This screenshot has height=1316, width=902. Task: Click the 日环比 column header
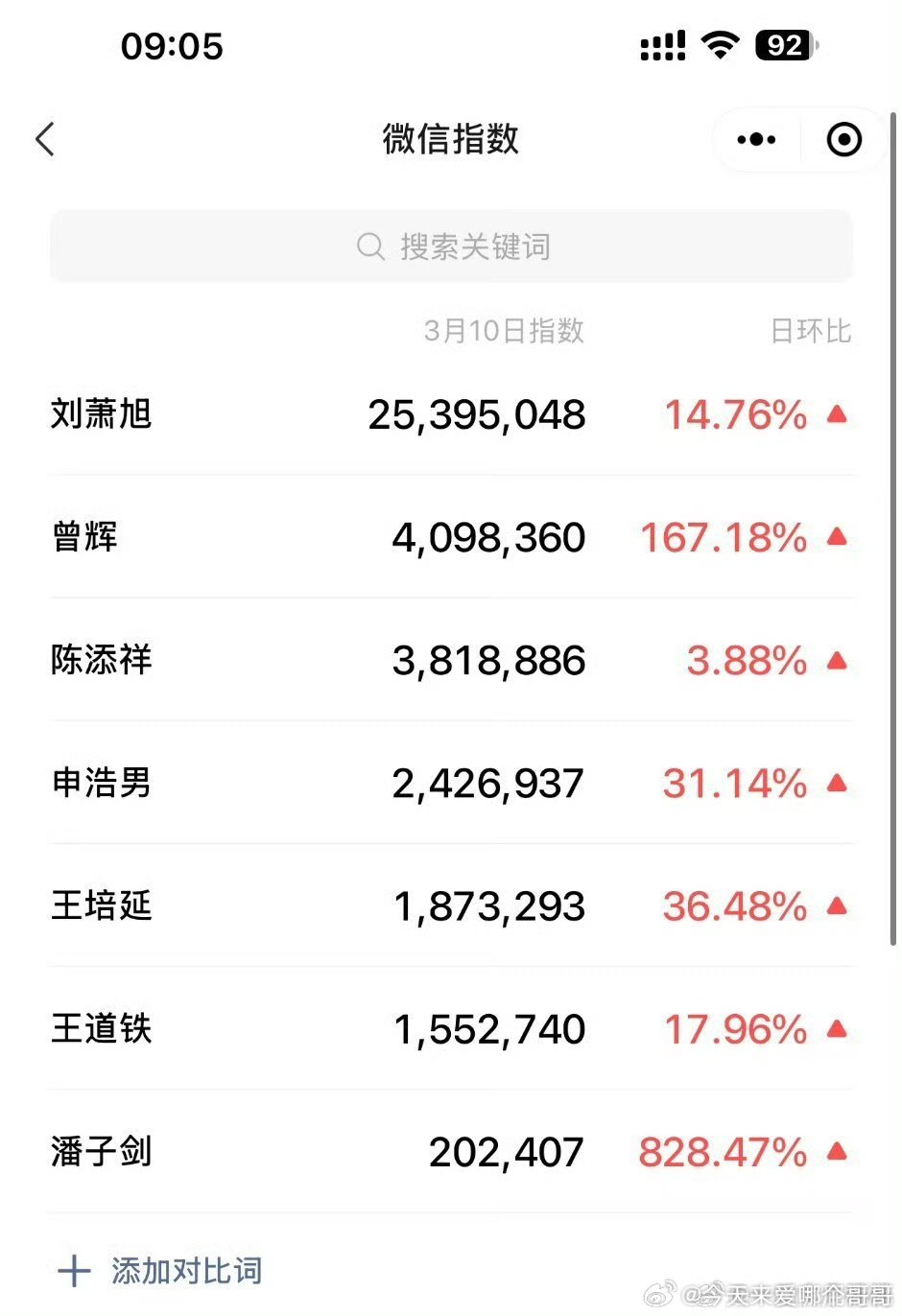click(811, 331)
